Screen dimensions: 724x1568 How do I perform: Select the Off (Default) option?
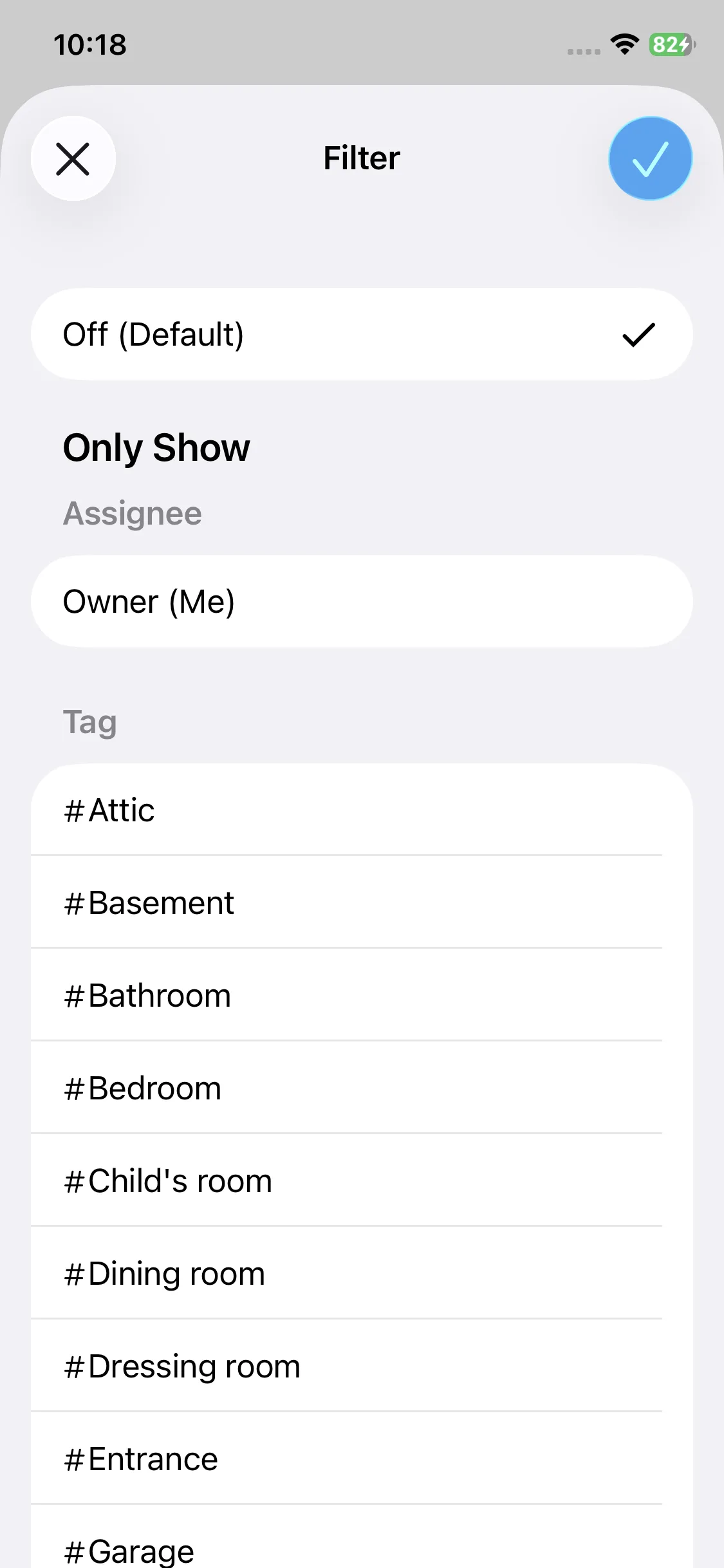pos(362,334)
